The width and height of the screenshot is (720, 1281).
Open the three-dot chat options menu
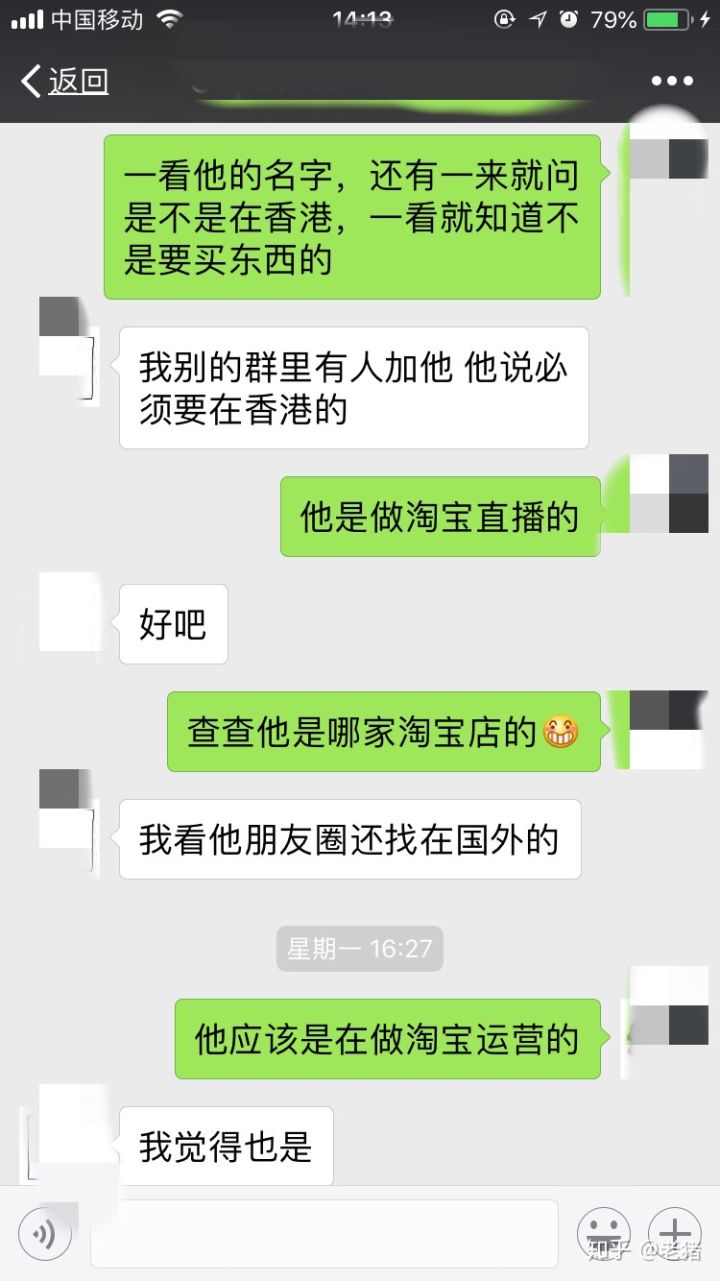[x=671, y=82]
